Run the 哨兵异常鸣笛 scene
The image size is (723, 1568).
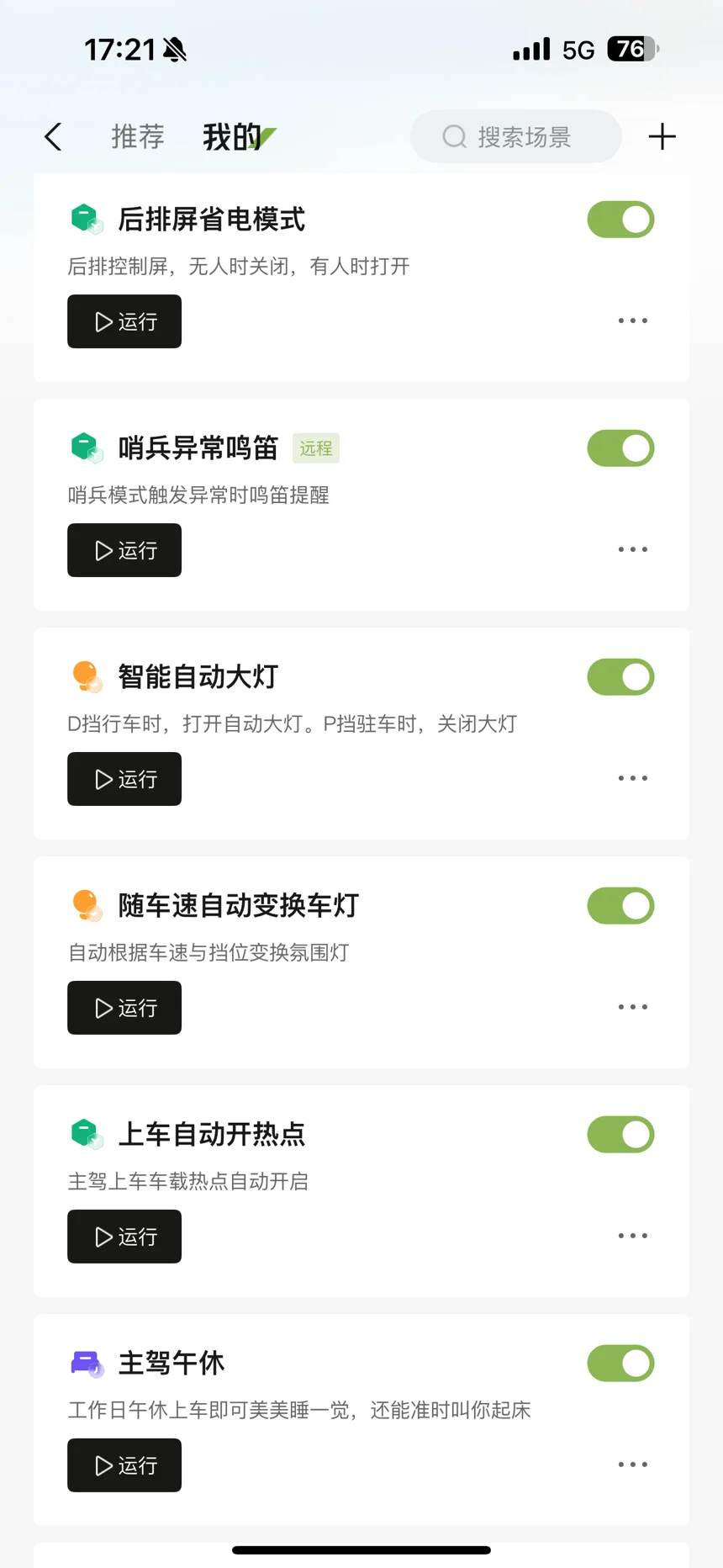pyautogui.click(x=124, y=550)
